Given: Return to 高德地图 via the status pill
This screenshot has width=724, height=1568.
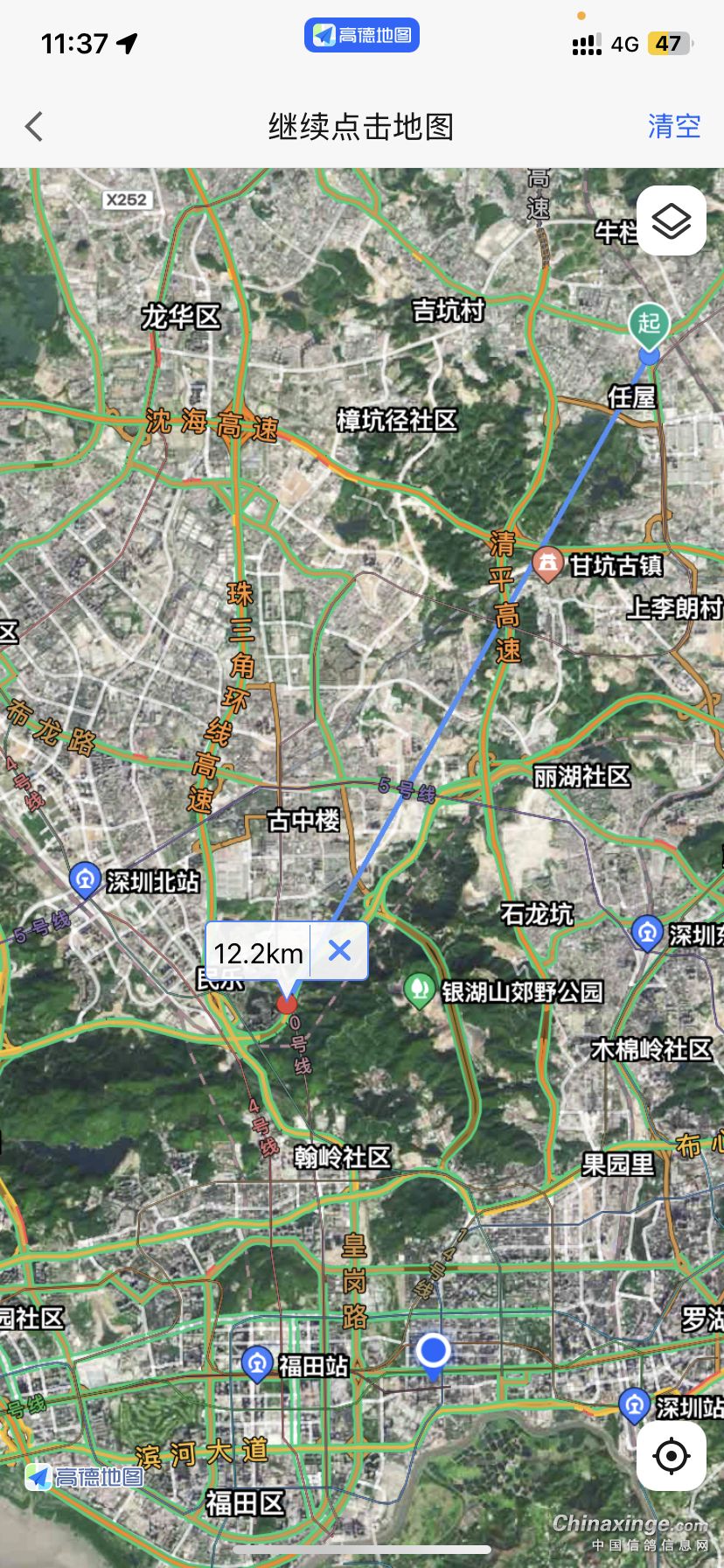Looking at the screenshot, I should pyautogui.click(x=362, y=36).
